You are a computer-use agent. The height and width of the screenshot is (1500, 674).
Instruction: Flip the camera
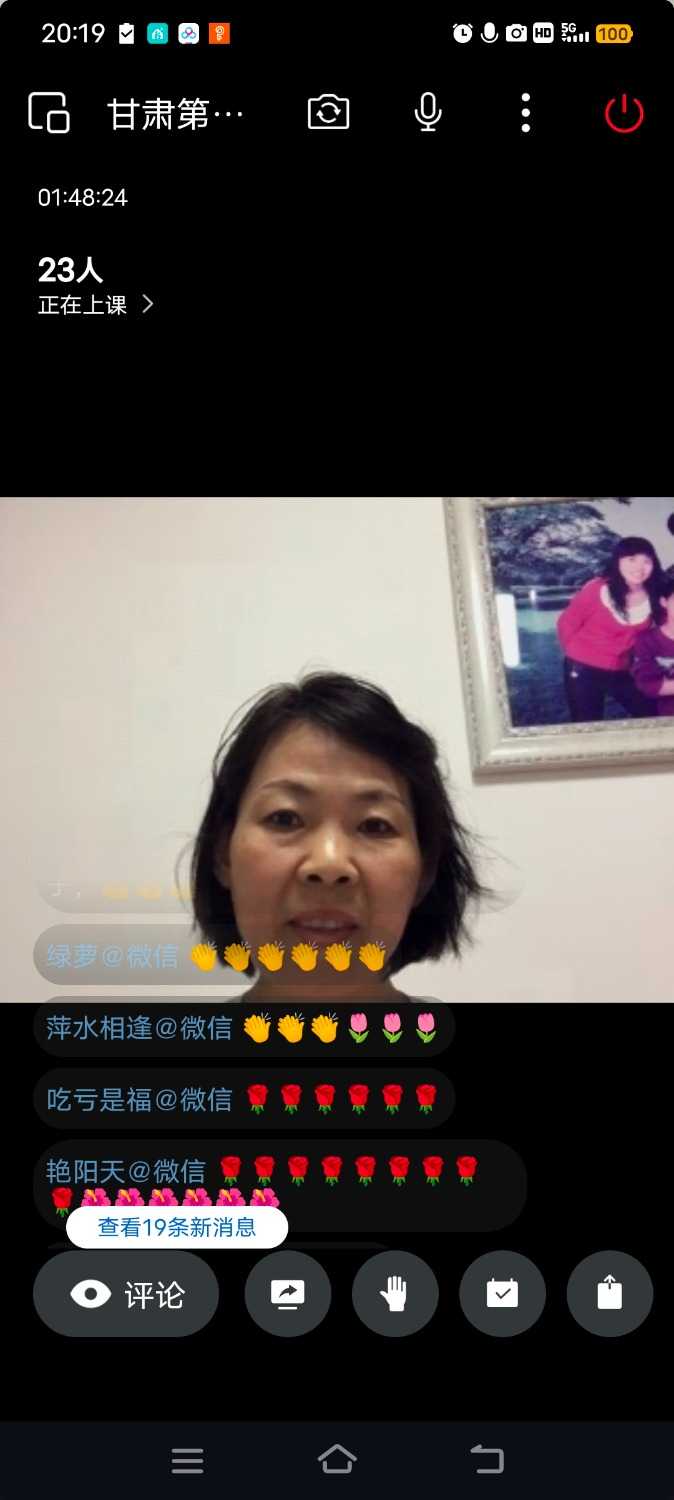click(328, 113)
